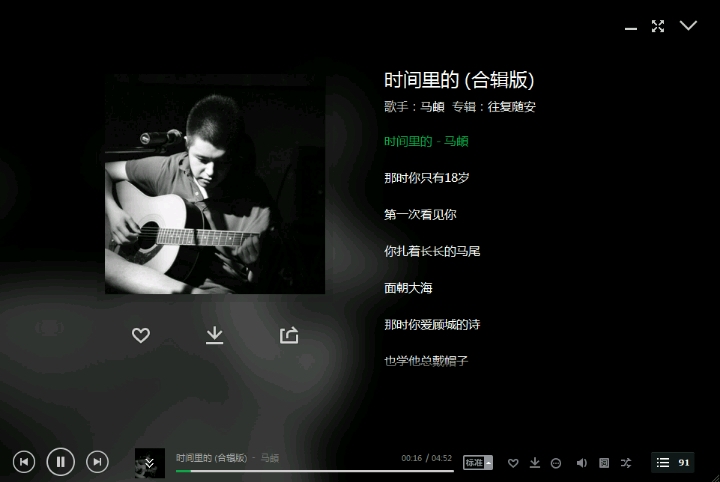This screenshot has width=720, height=482.
Task: Toggle fullscreen mode
Action: (658, 26)
